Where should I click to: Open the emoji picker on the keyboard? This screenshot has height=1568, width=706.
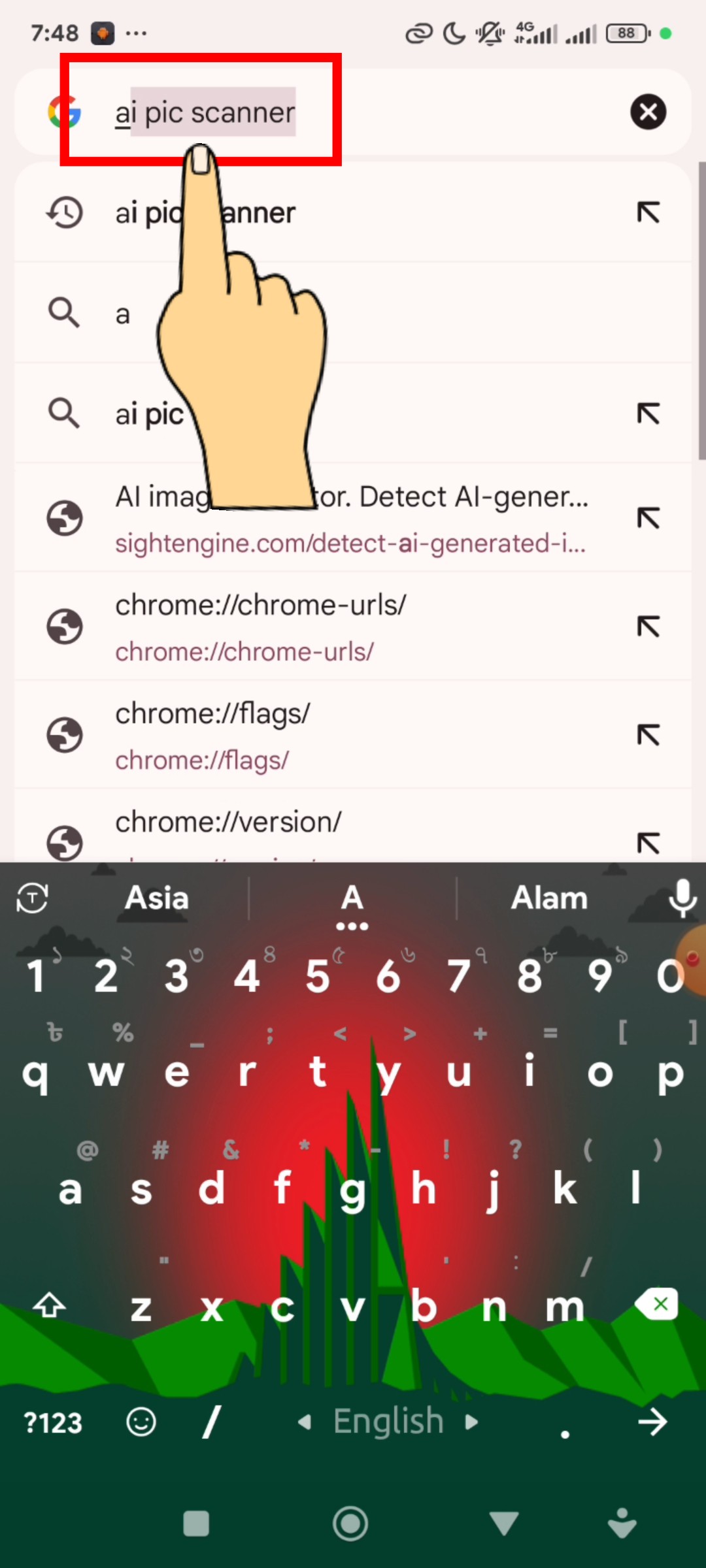click(141, 1422)
